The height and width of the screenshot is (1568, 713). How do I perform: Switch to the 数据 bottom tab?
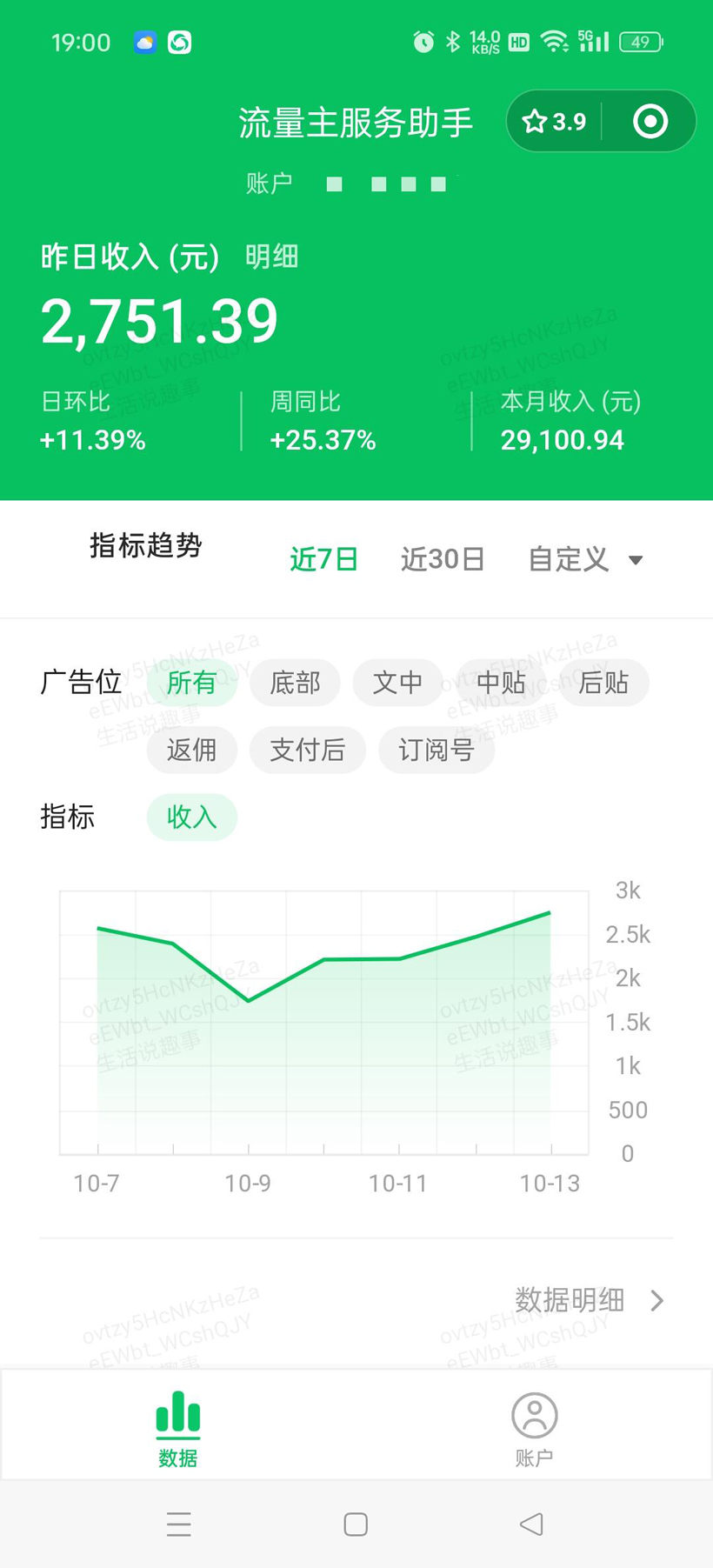[178, 1428]
